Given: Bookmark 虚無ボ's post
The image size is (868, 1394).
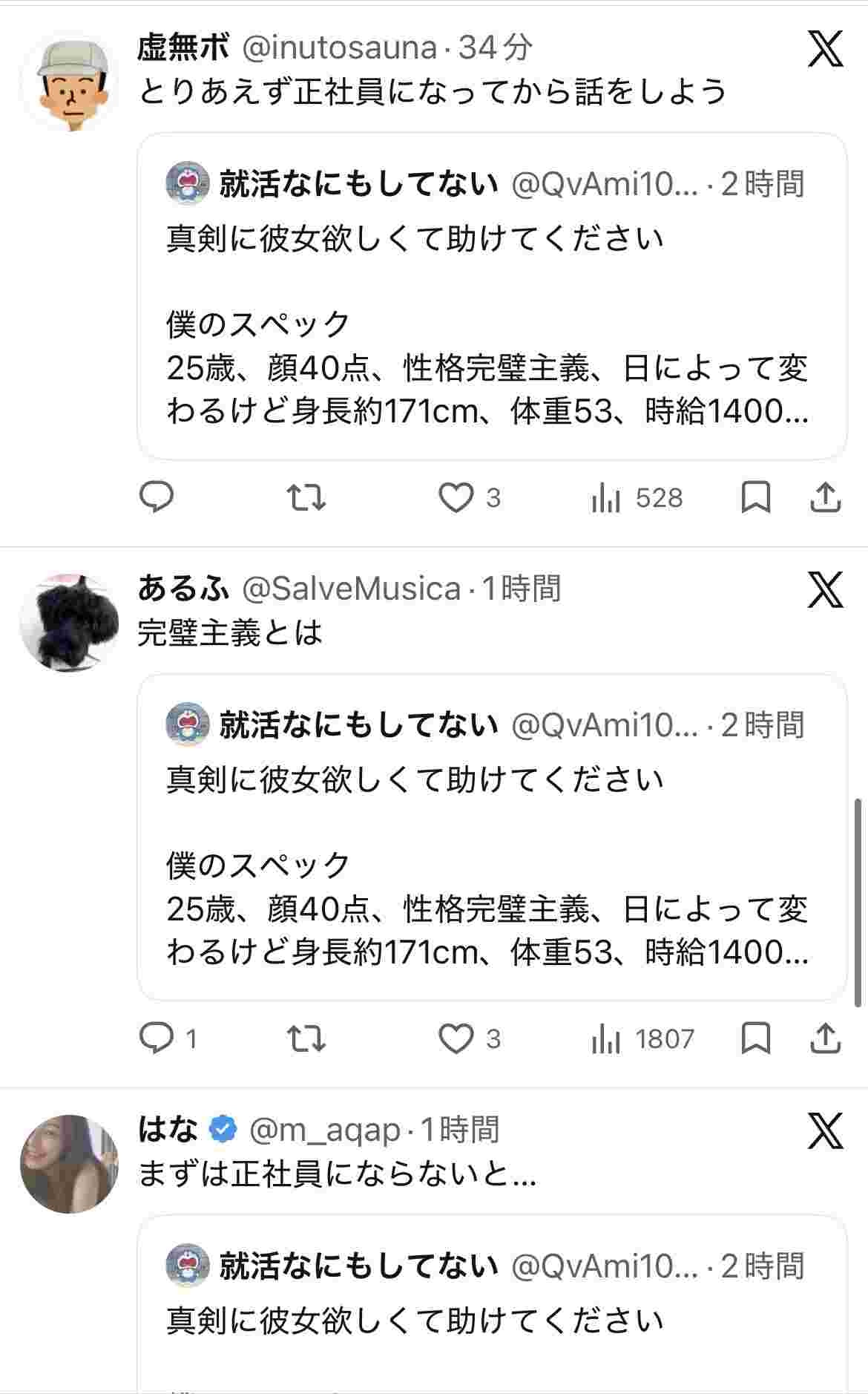Looking at the screenshot, I should [x=756, y=497].
